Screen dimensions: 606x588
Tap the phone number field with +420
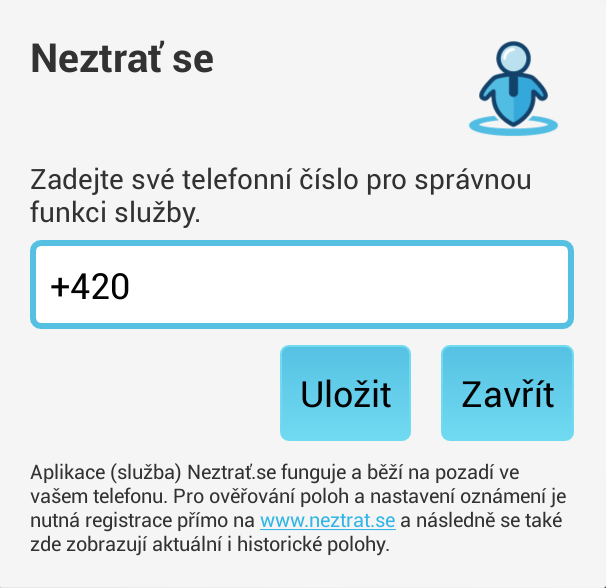pyautogui.click(x=301, y=285)
